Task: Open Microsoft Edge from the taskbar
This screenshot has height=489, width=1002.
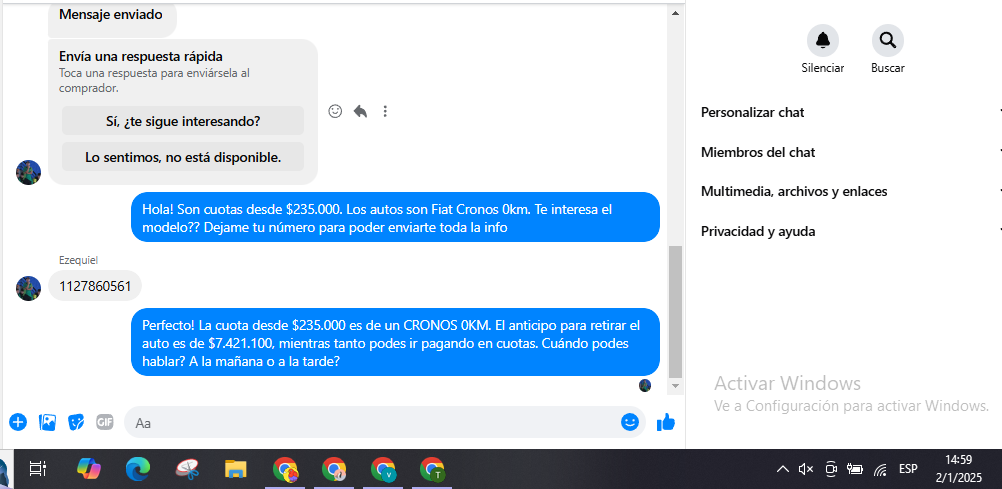Action: (x=138, y=468)
